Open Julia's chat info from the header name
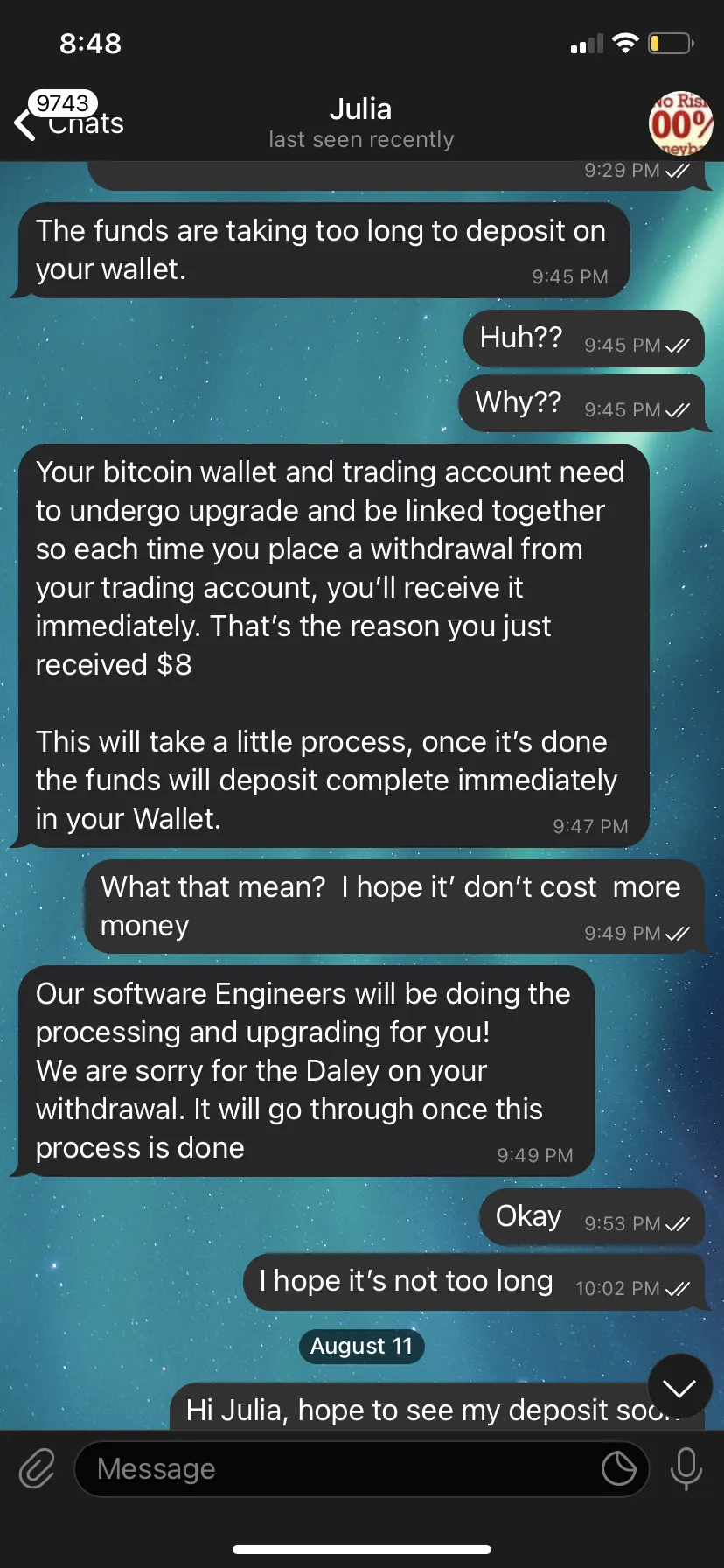724x1568 pixels. [x=360, y=109]
